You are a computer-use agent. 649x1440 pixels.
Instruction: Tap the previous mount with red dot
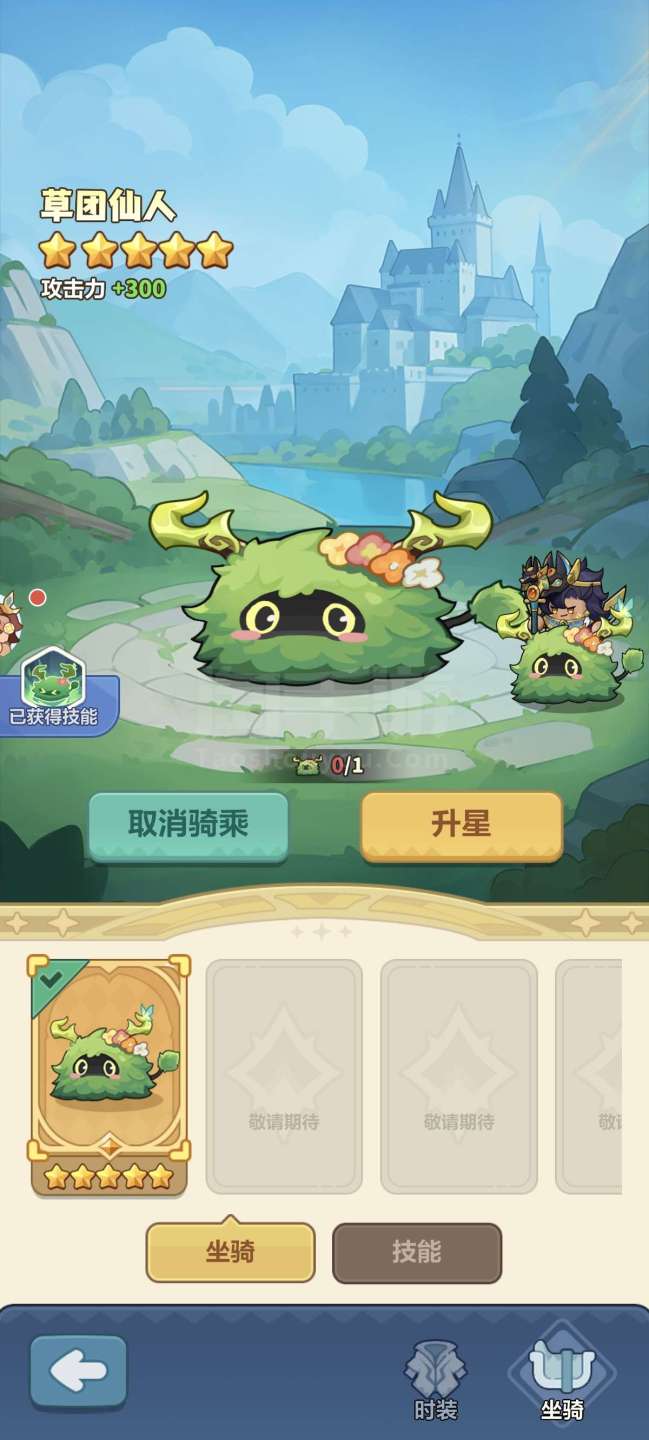point(10,622)
